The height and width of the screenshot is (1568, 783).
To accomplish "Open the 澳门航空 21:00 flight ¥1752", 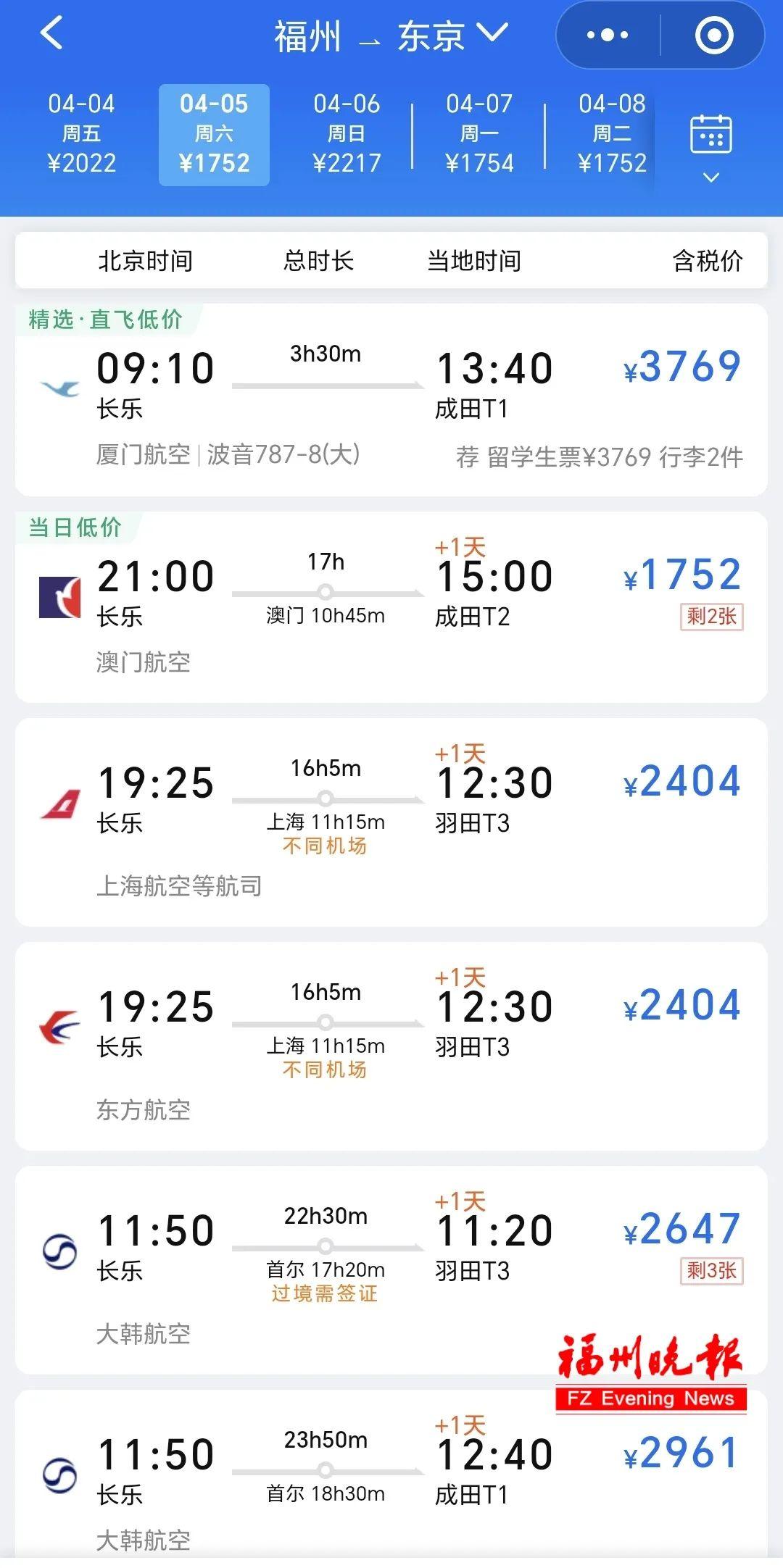I will click(x=391, y=607).
